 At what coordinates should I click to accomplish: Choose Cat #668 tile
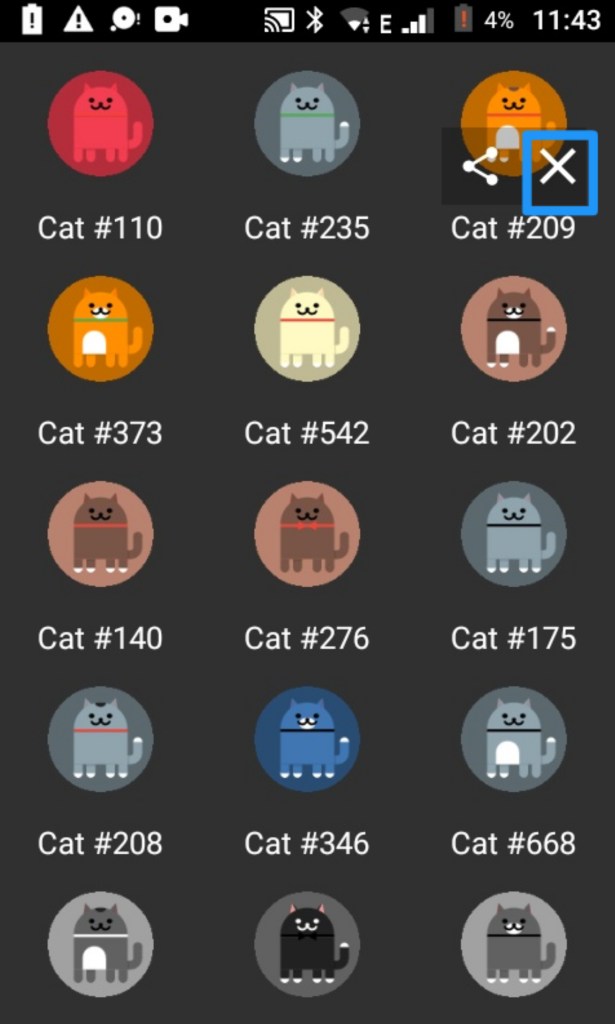coord(513,739)
